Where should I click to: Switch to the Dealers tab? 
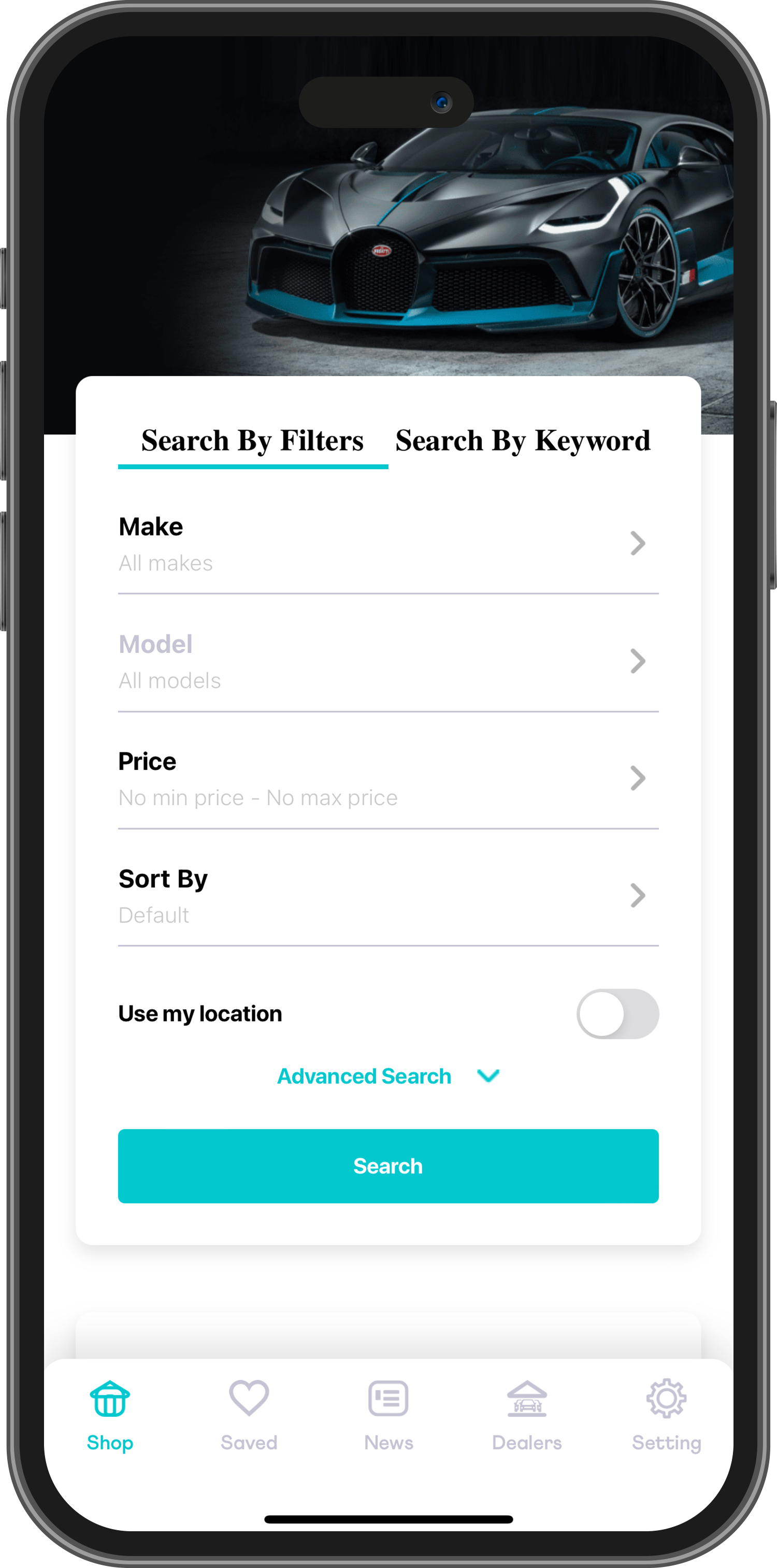coord(527,1416)
